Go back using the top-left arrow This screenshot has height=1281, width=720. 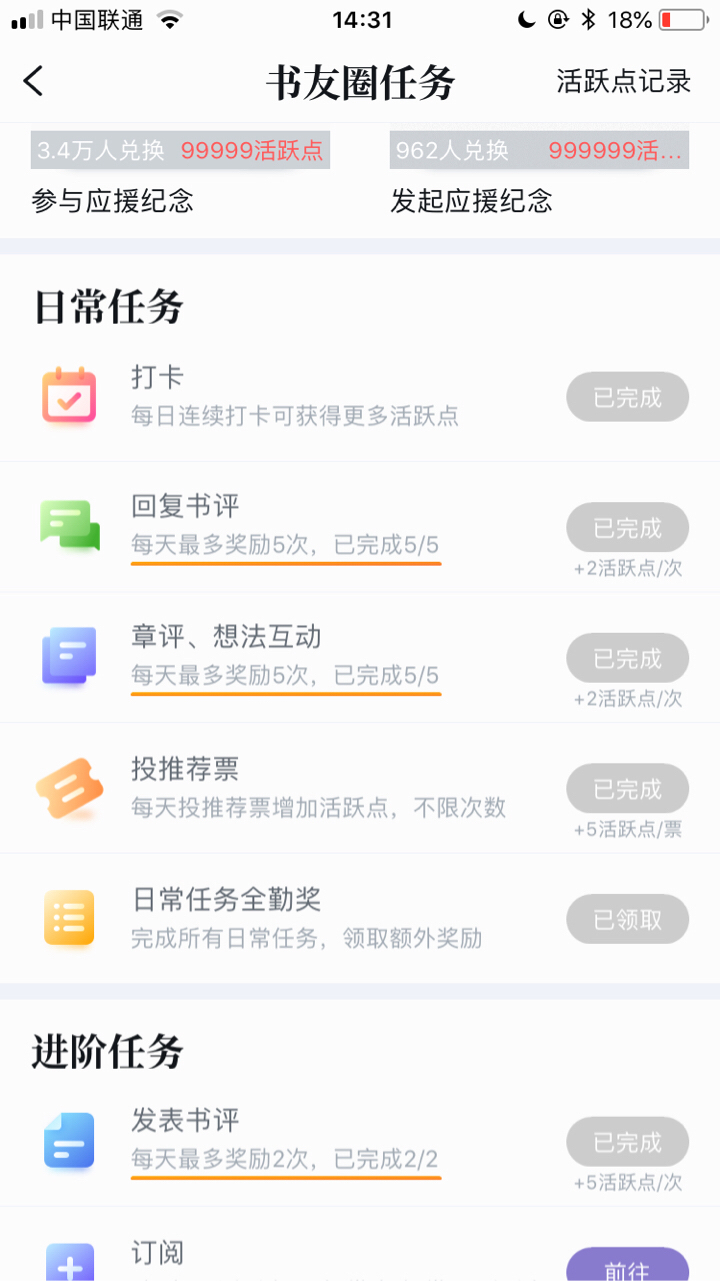pyautogui.click(x=34, y=81)
